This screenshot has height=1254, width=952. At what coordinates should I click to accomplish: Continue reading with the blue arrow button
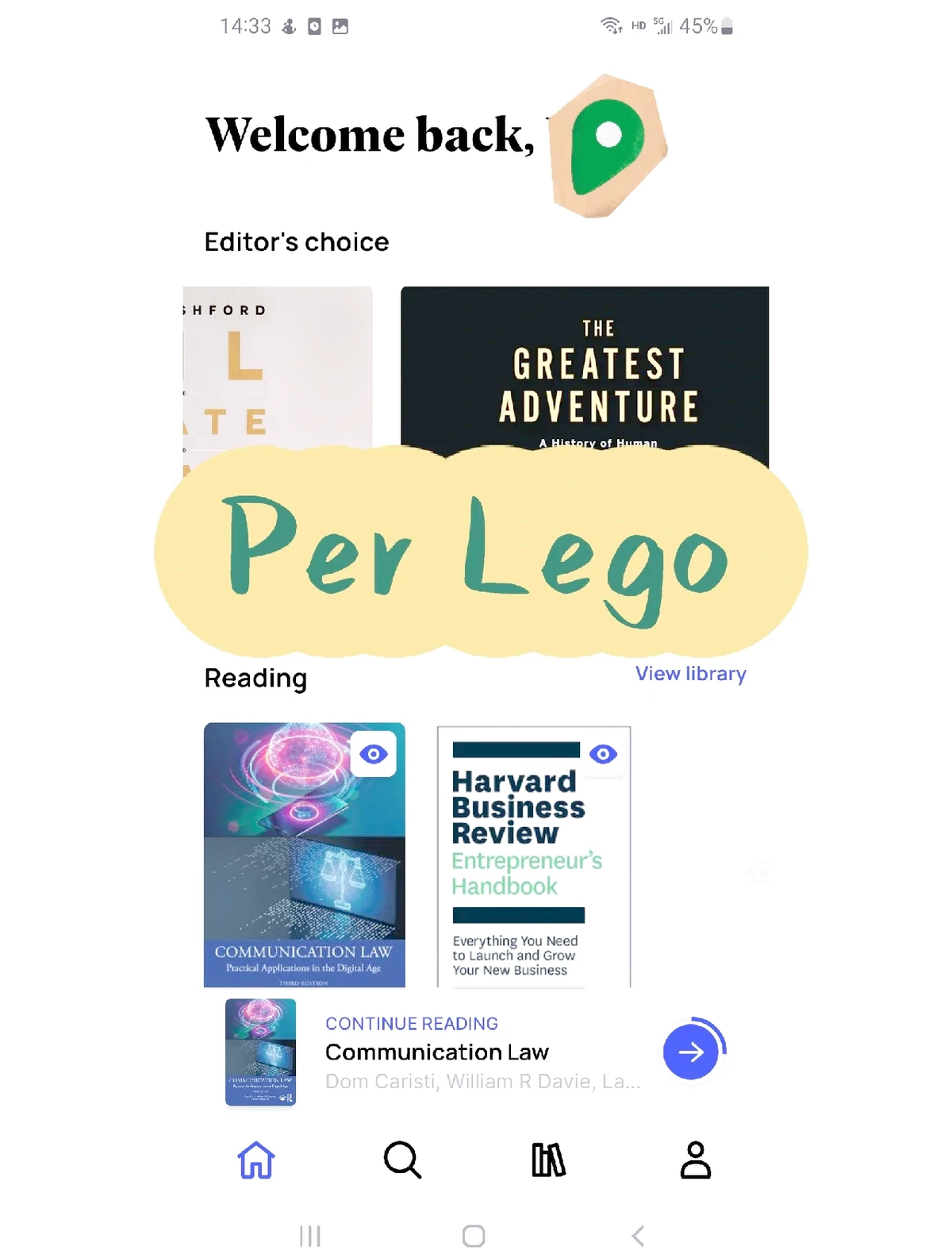(691, 1052)
